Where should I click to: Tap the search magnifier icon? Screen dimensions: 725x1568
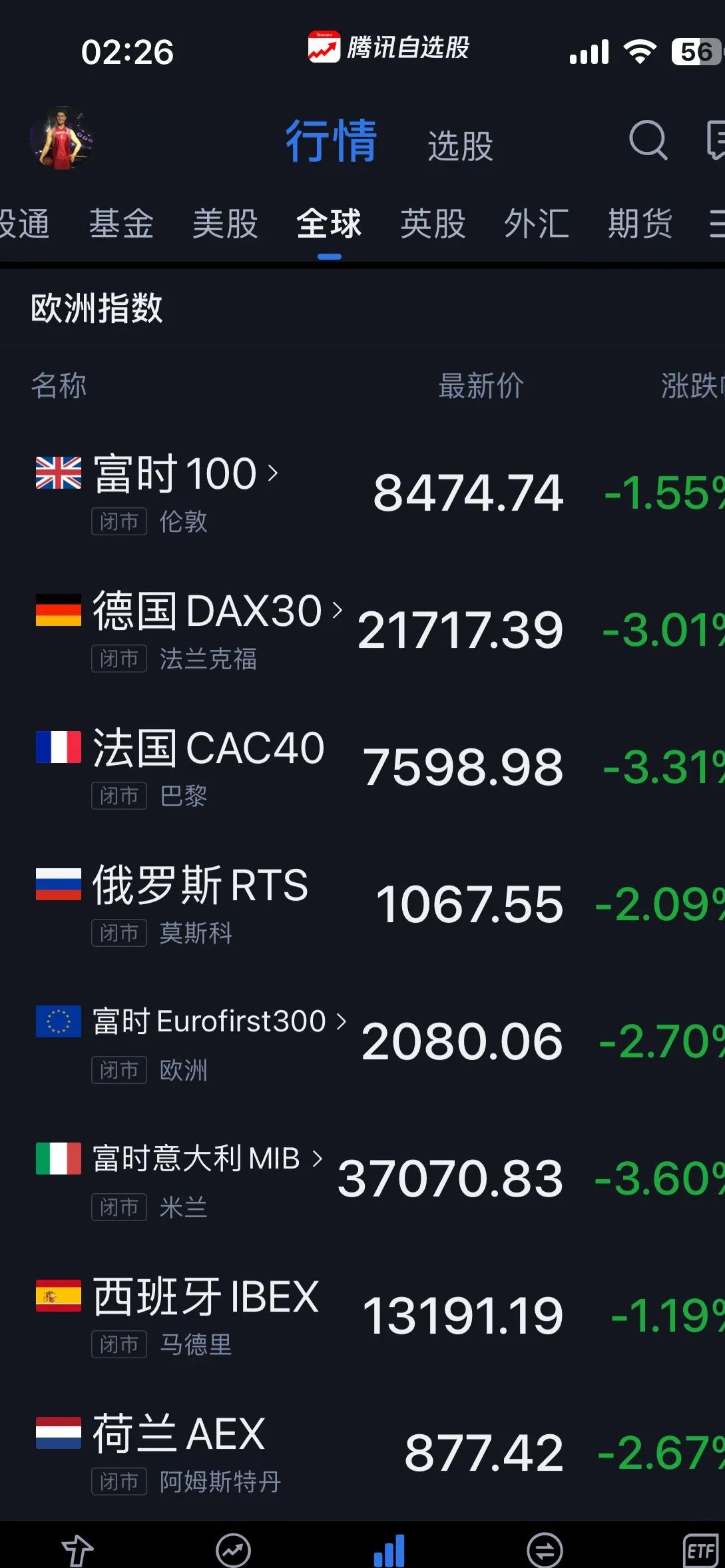[648, 140]
